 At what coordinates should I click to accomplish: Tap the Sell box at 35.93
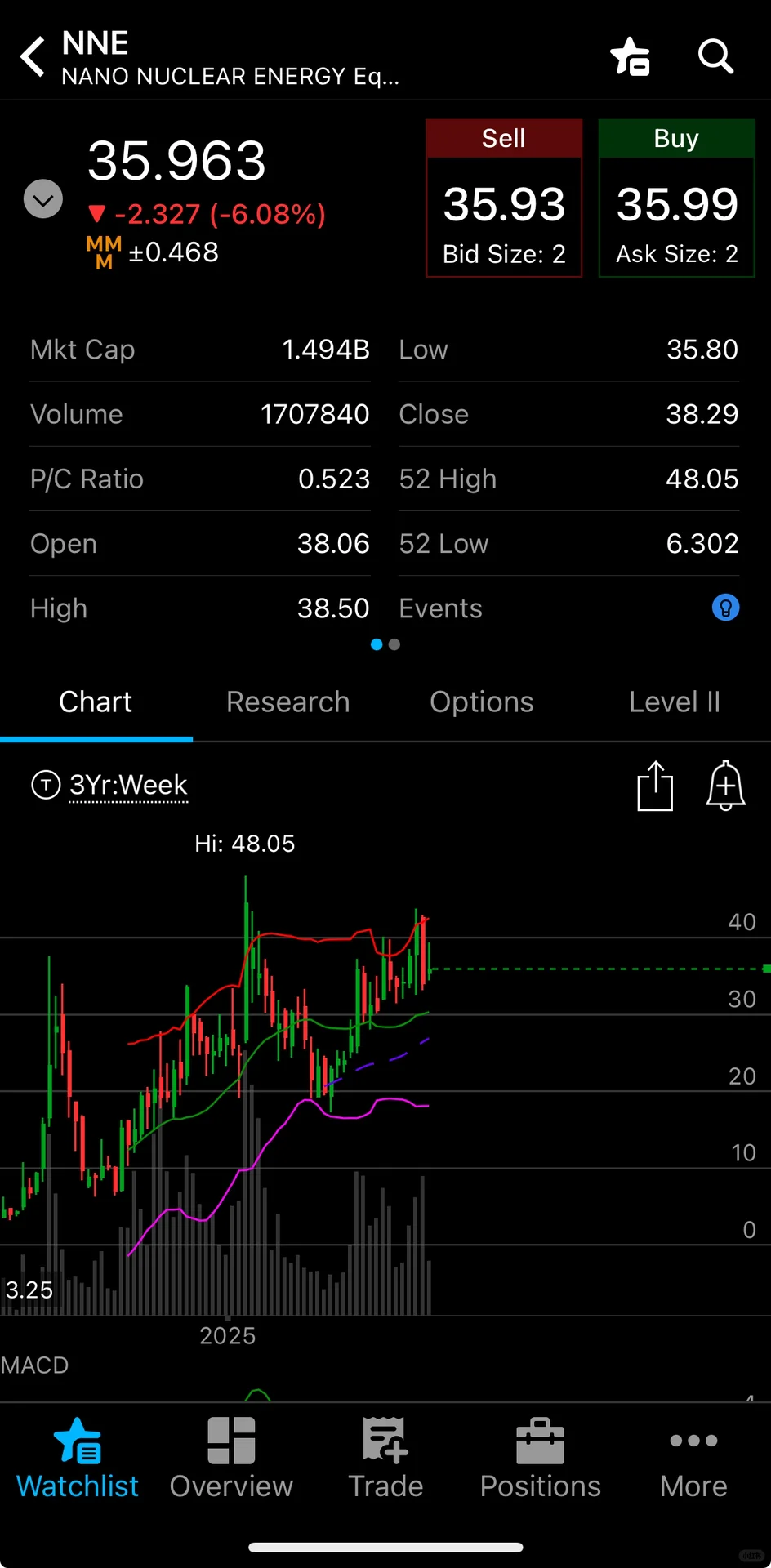(504, 198)
